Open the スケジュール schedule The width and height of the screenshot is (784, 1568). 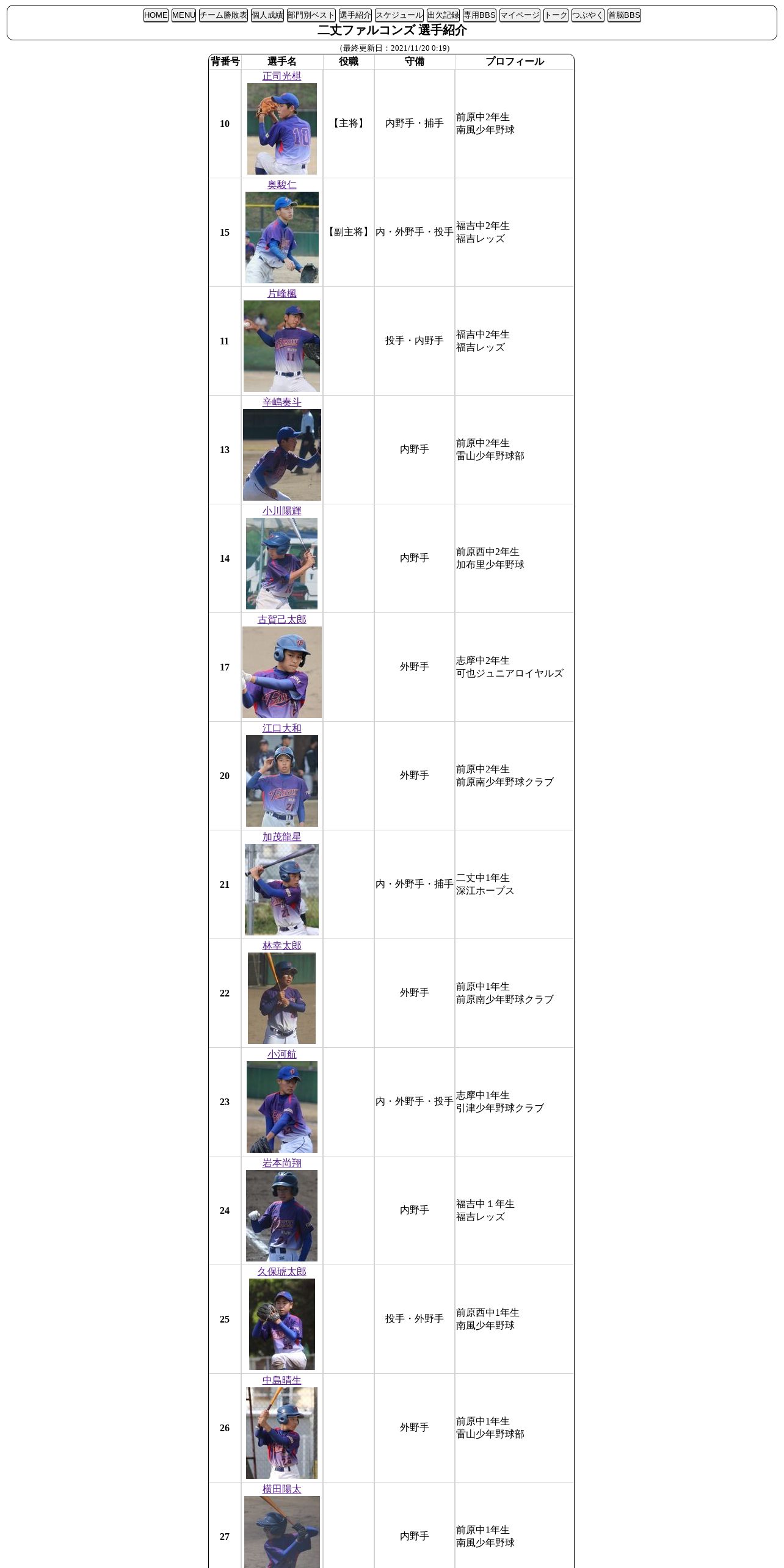pos(399,15)
